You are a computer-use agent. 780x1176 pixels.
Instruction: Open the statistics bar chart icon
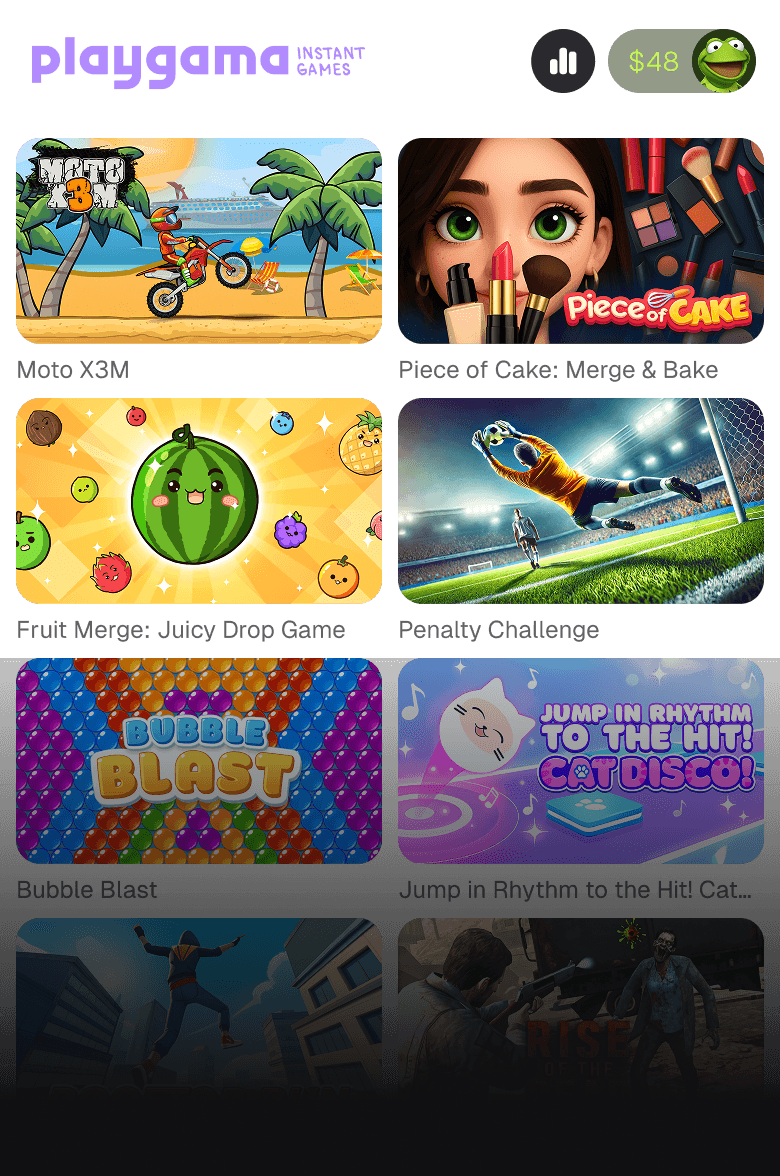(x=563, y=61)
